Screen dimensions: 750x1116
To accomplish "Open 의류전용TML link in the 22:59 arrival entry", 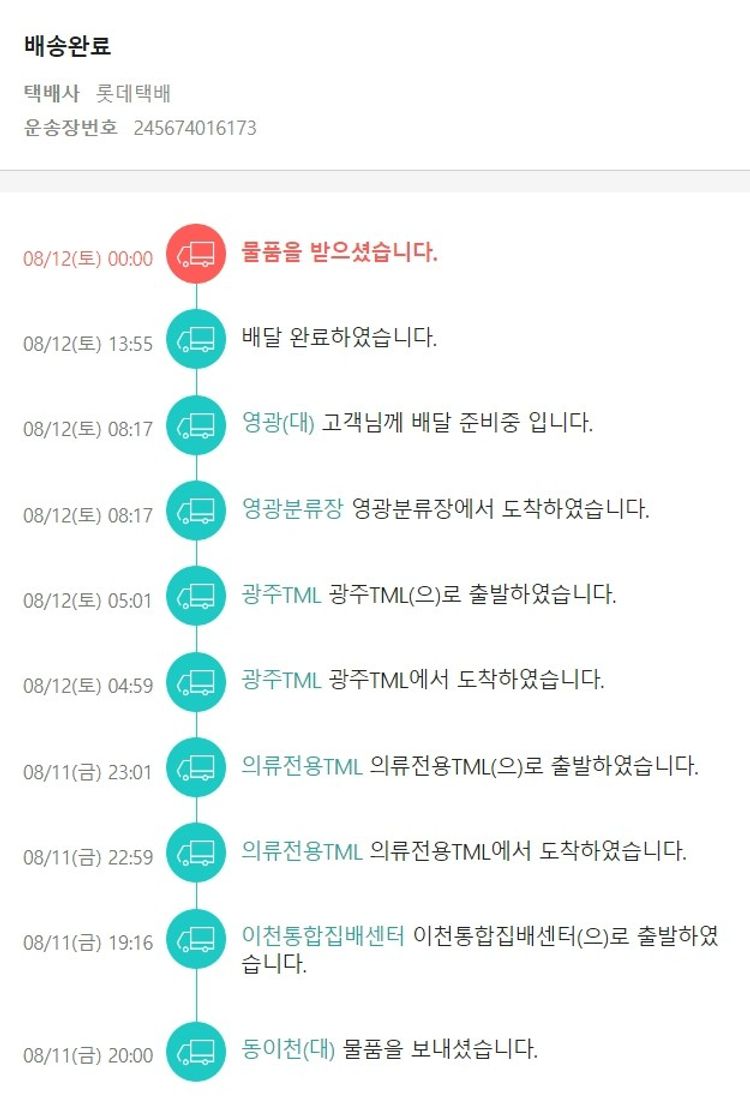I will (x=302, y=852).
